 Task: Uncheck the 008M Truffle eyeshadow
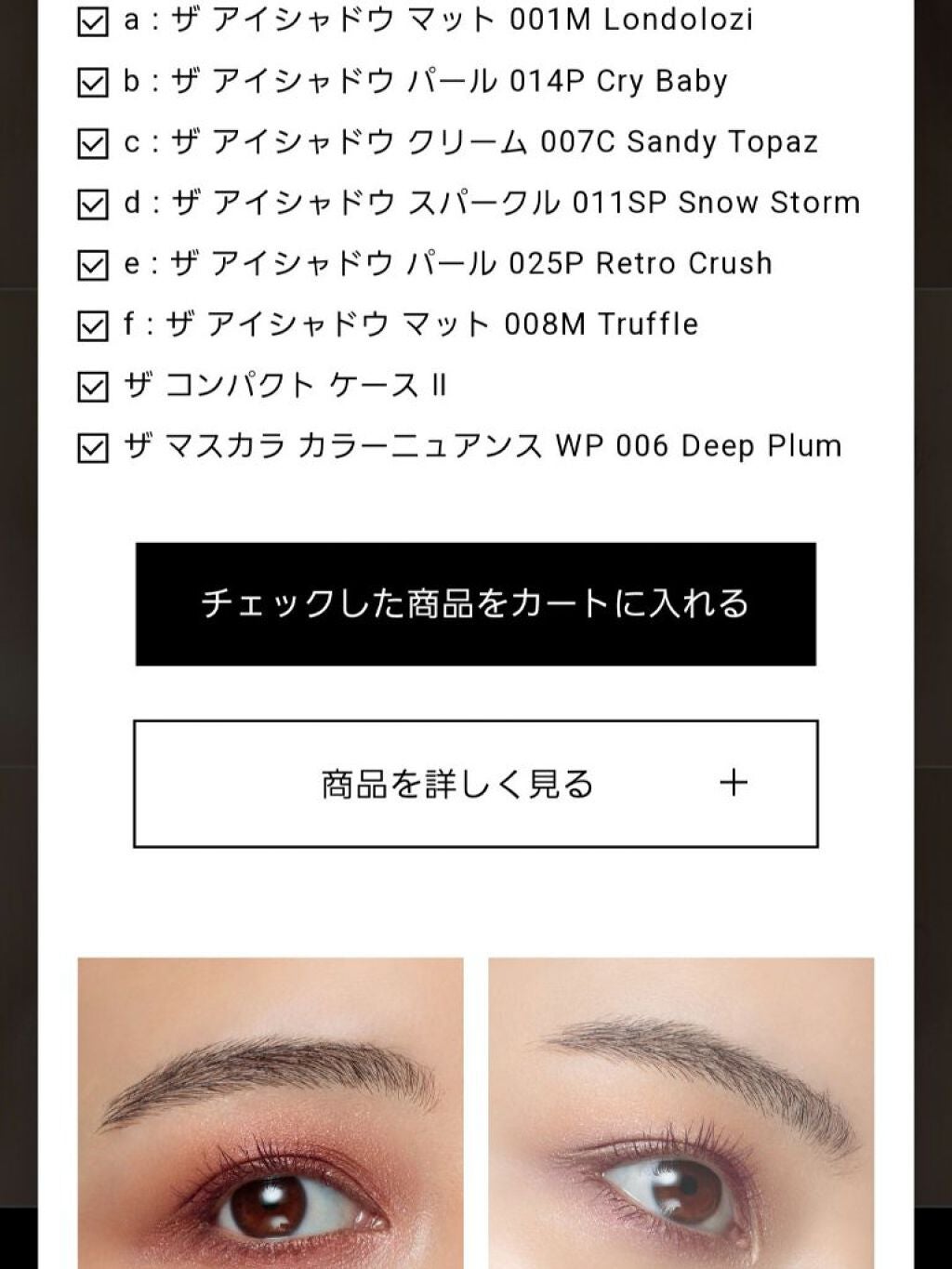(92, 326)
